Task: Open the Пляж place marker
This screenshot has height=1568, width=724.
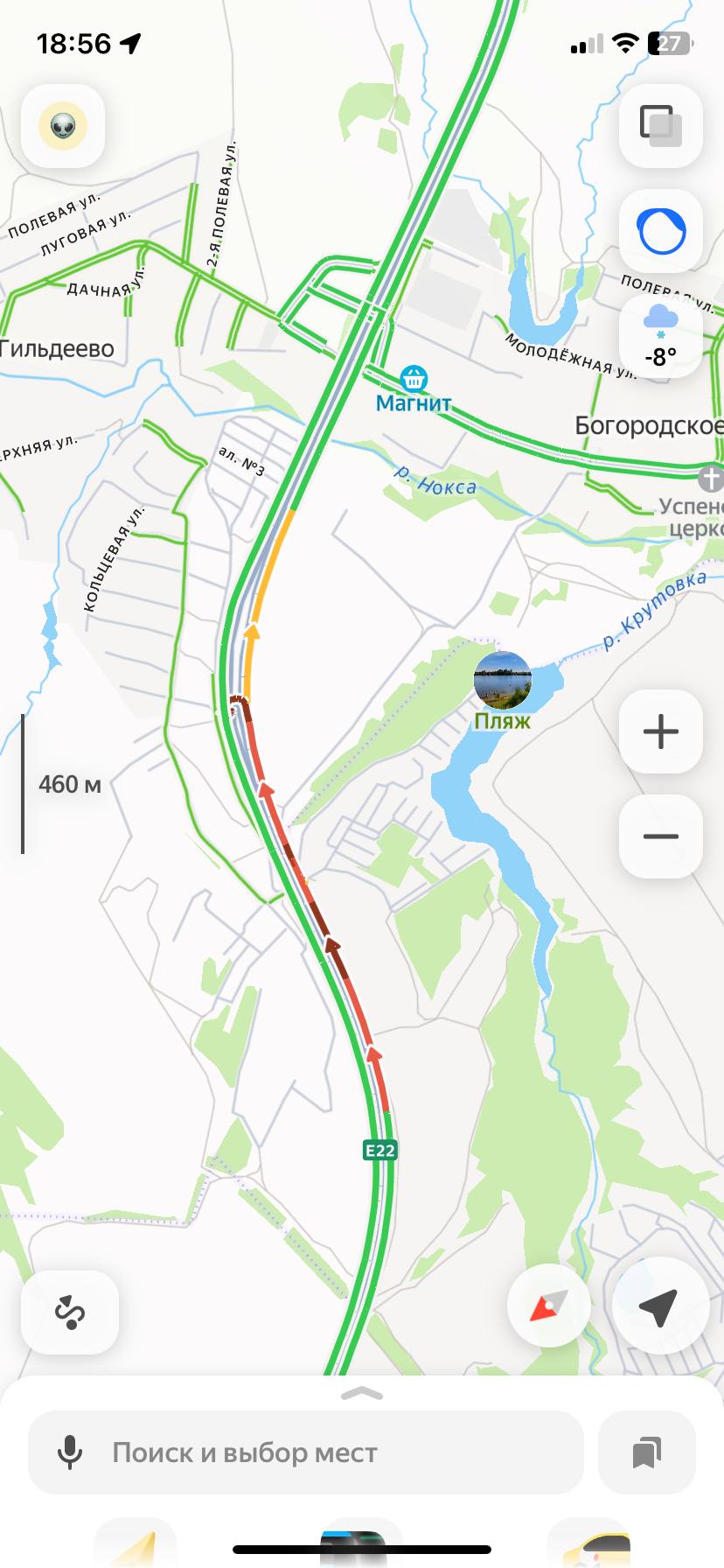Action: [503, 681]
